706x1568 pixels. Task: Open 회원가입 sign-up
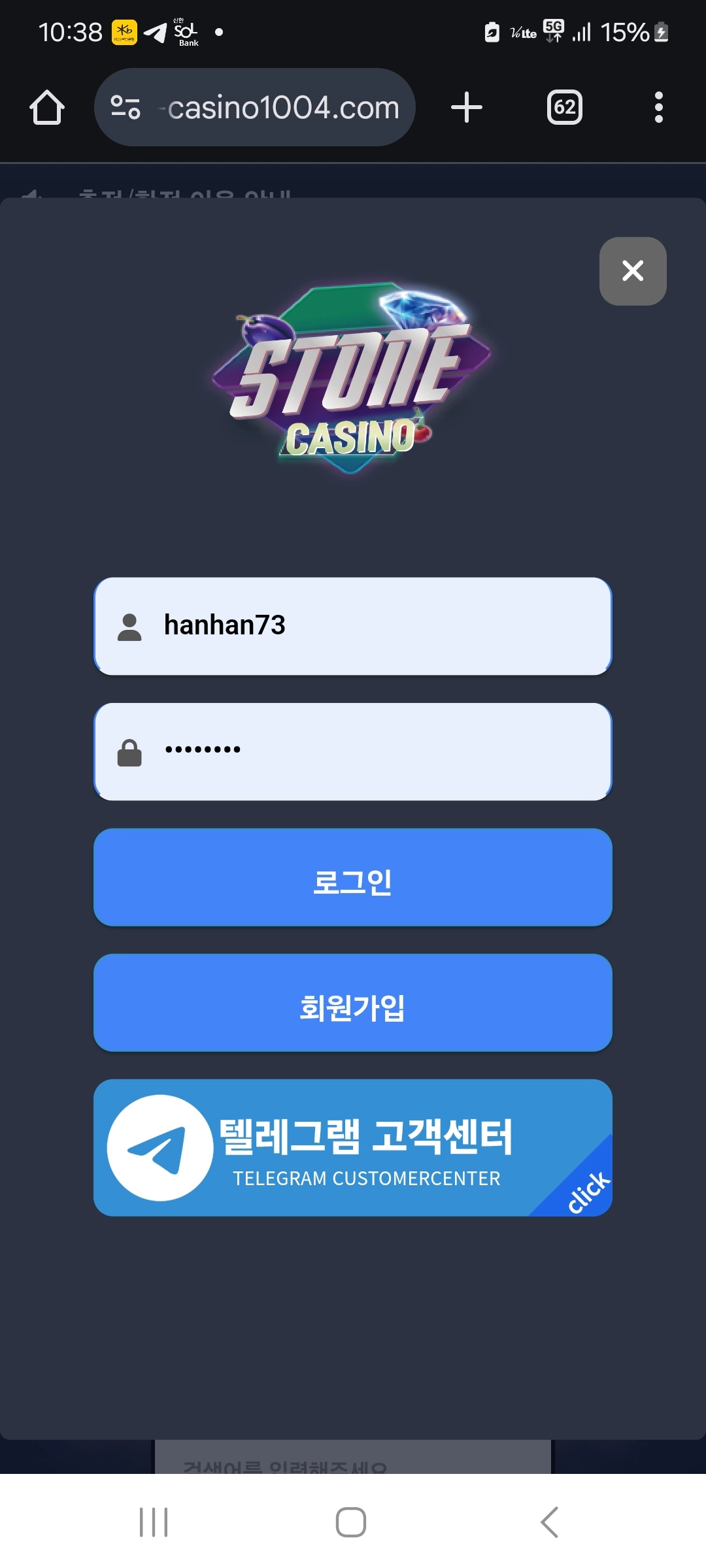pos(353,1002)
